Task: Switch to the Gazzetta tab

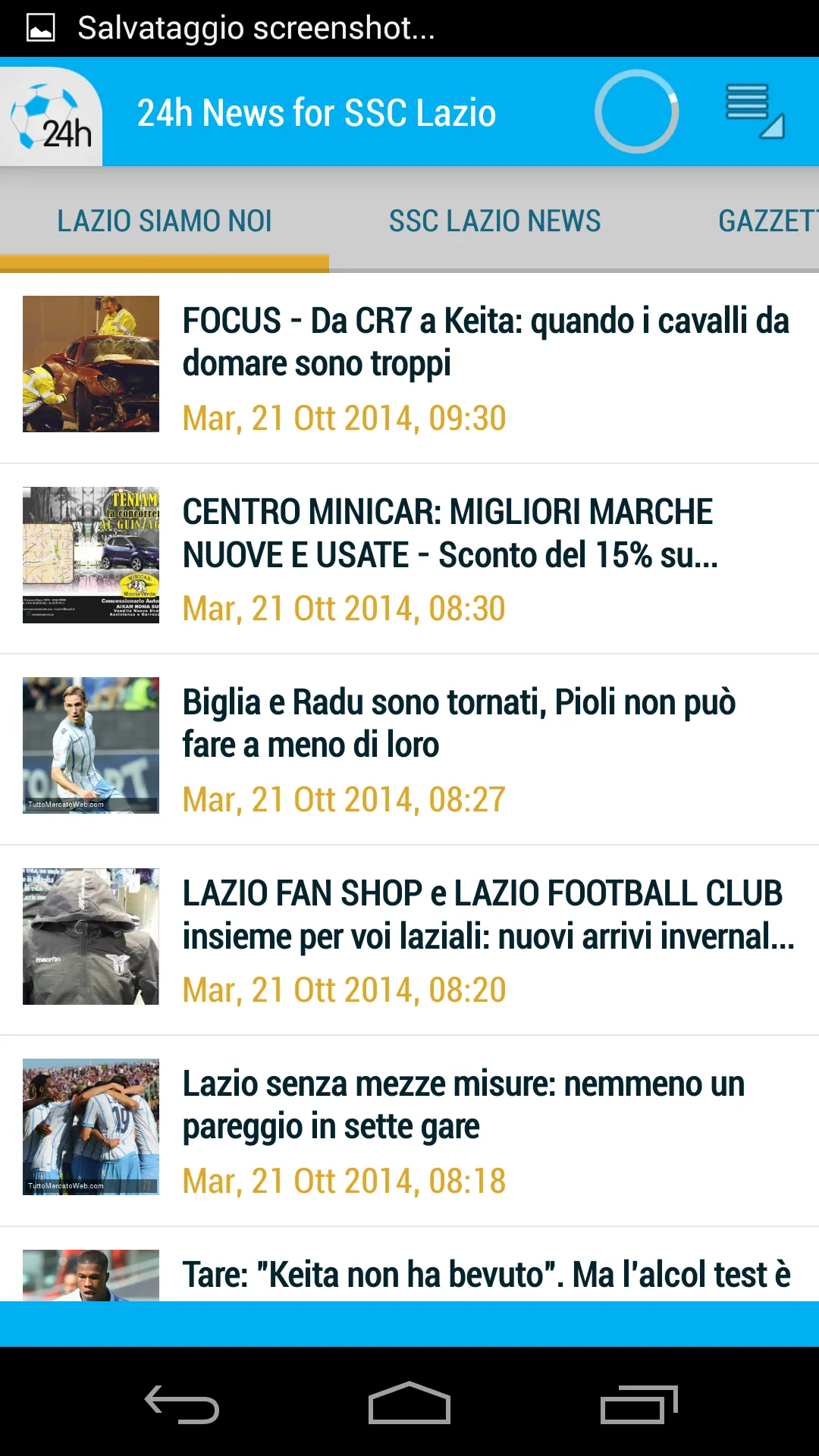Action: tap(766, 221)
